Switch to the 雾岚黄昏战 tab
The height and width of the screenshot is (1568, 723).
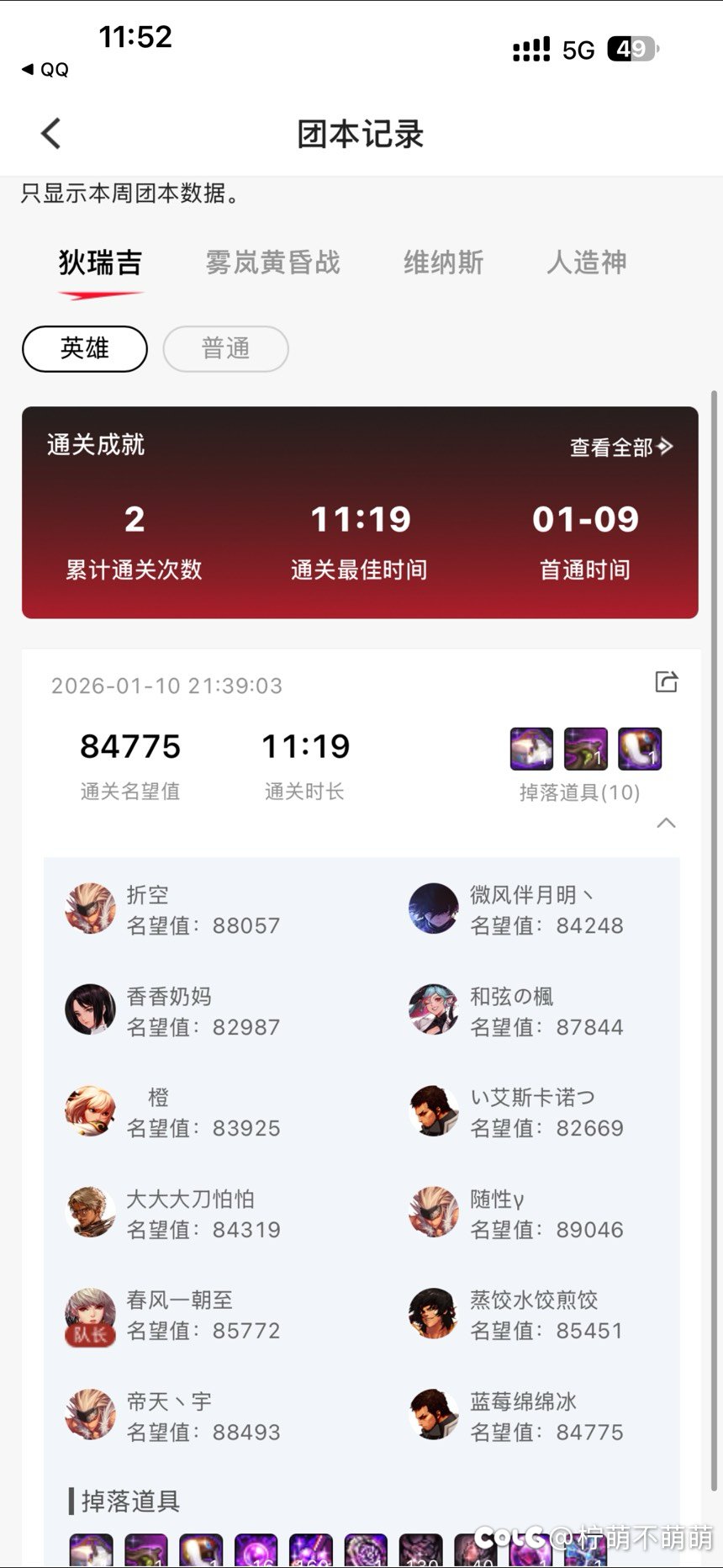[272, 263]
